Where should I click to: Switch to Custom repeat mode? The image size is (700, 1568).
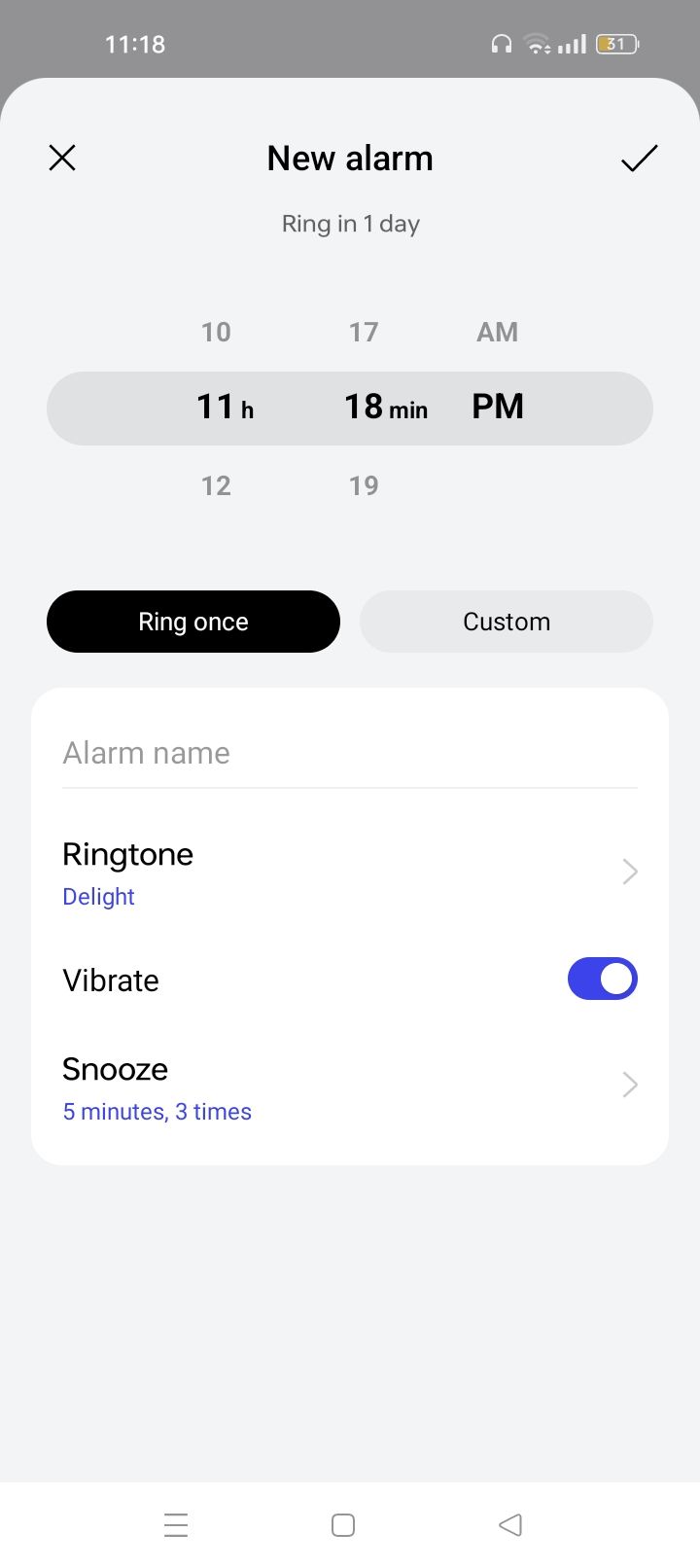(506, 621)
